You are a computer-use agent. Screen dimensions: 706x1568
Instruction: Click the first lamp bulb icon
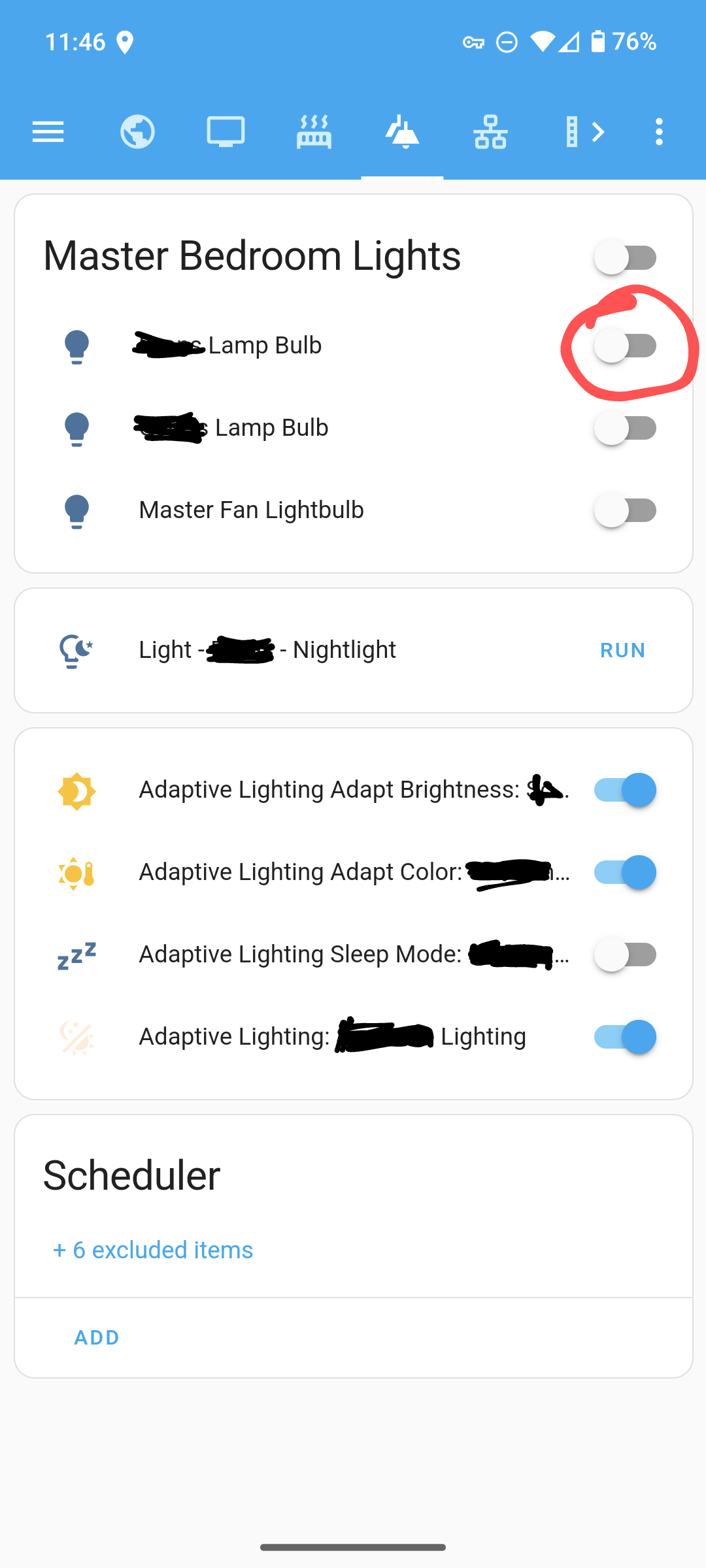(76, 346)
